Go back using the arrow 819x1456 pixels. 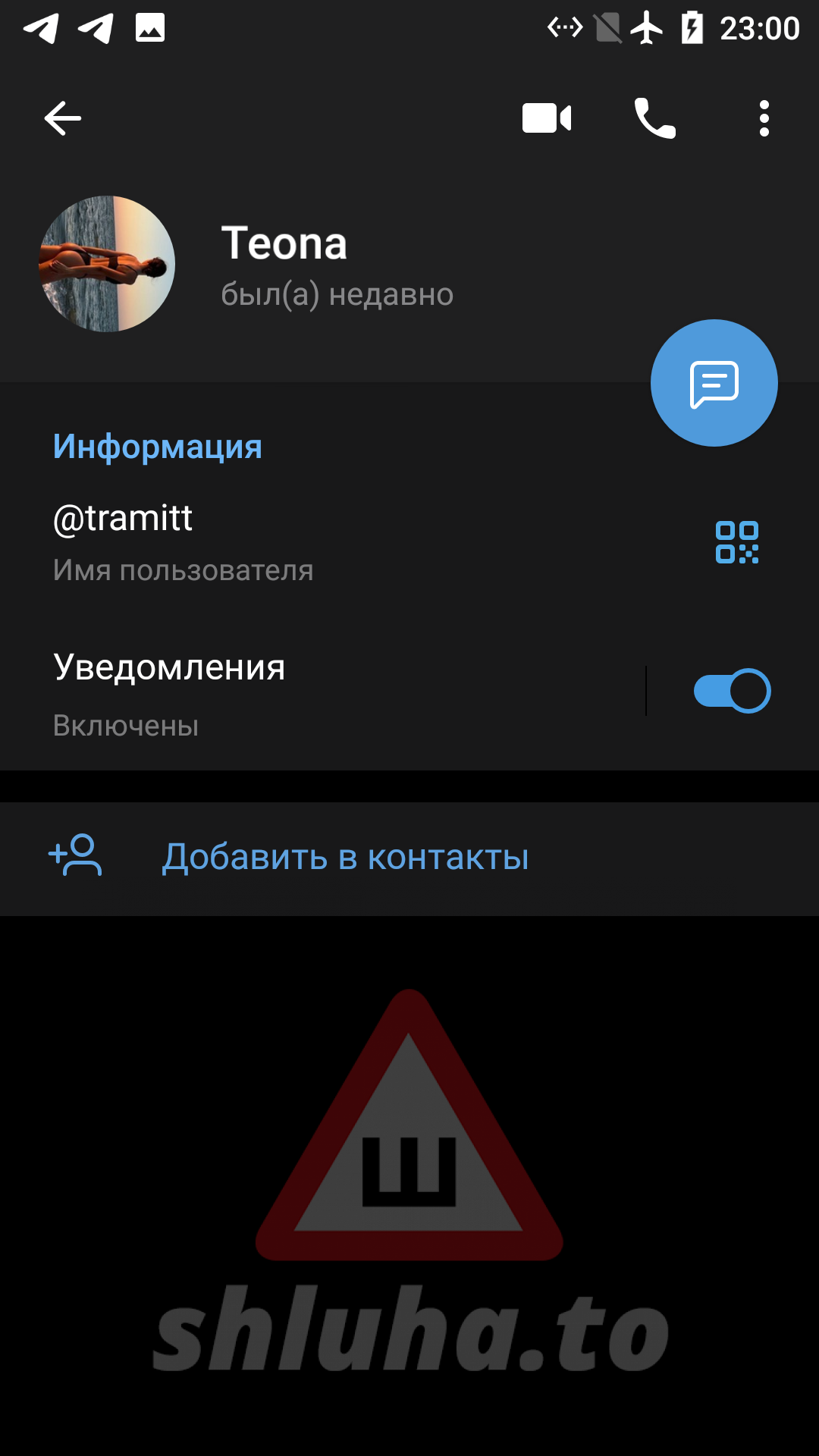[x=62, y=118]
